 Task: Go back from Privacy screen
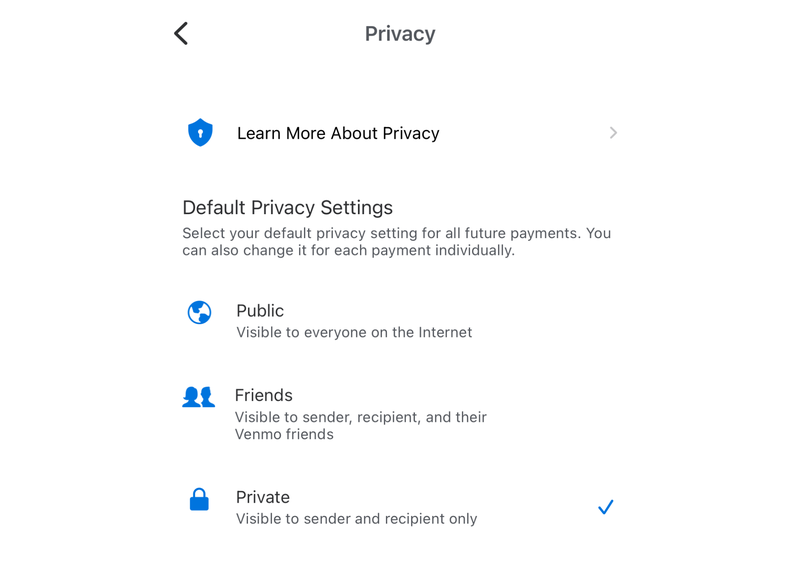point(181,34)
